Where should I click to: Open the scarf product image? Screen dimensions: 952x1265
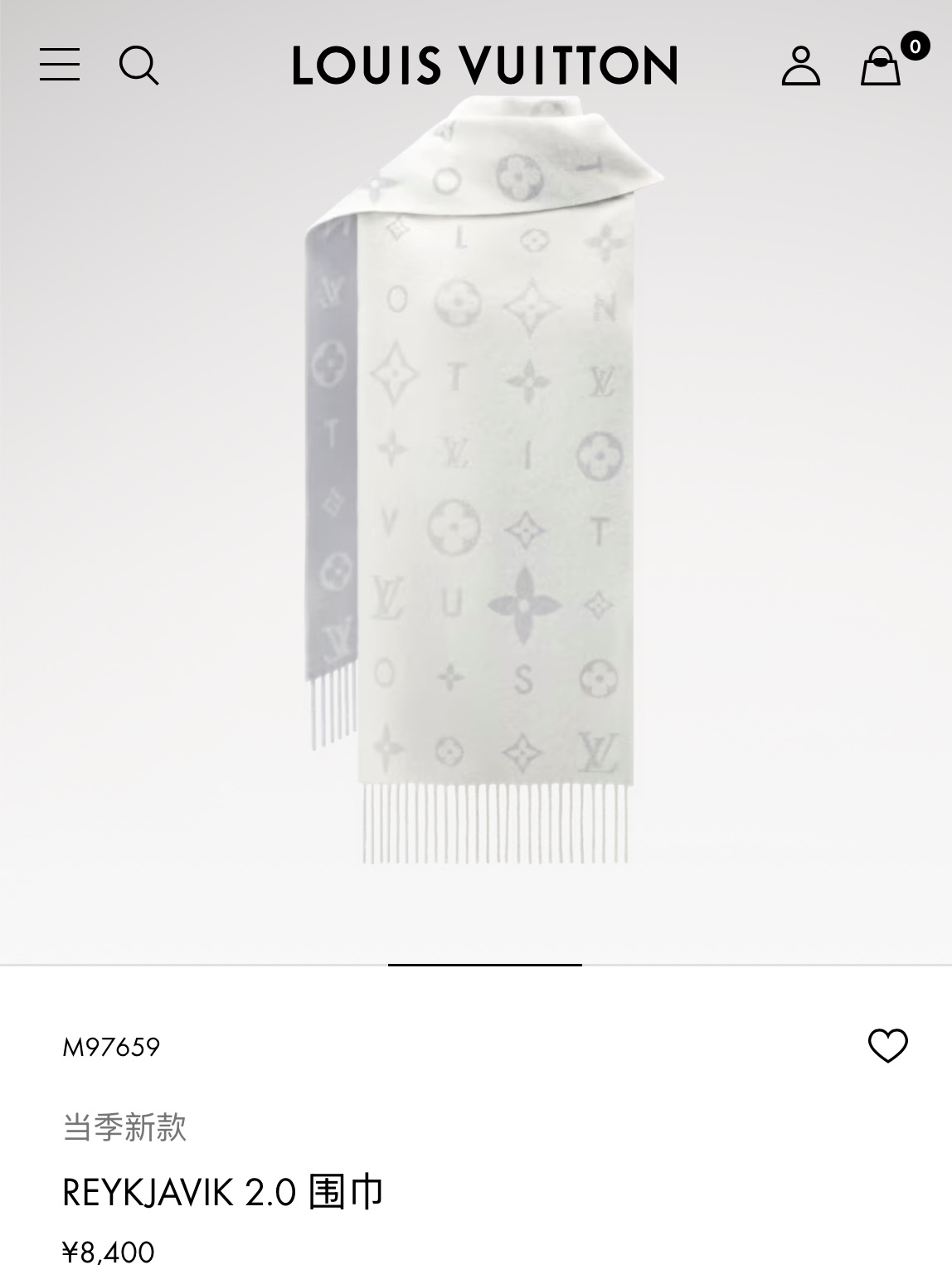pos(485,481)
